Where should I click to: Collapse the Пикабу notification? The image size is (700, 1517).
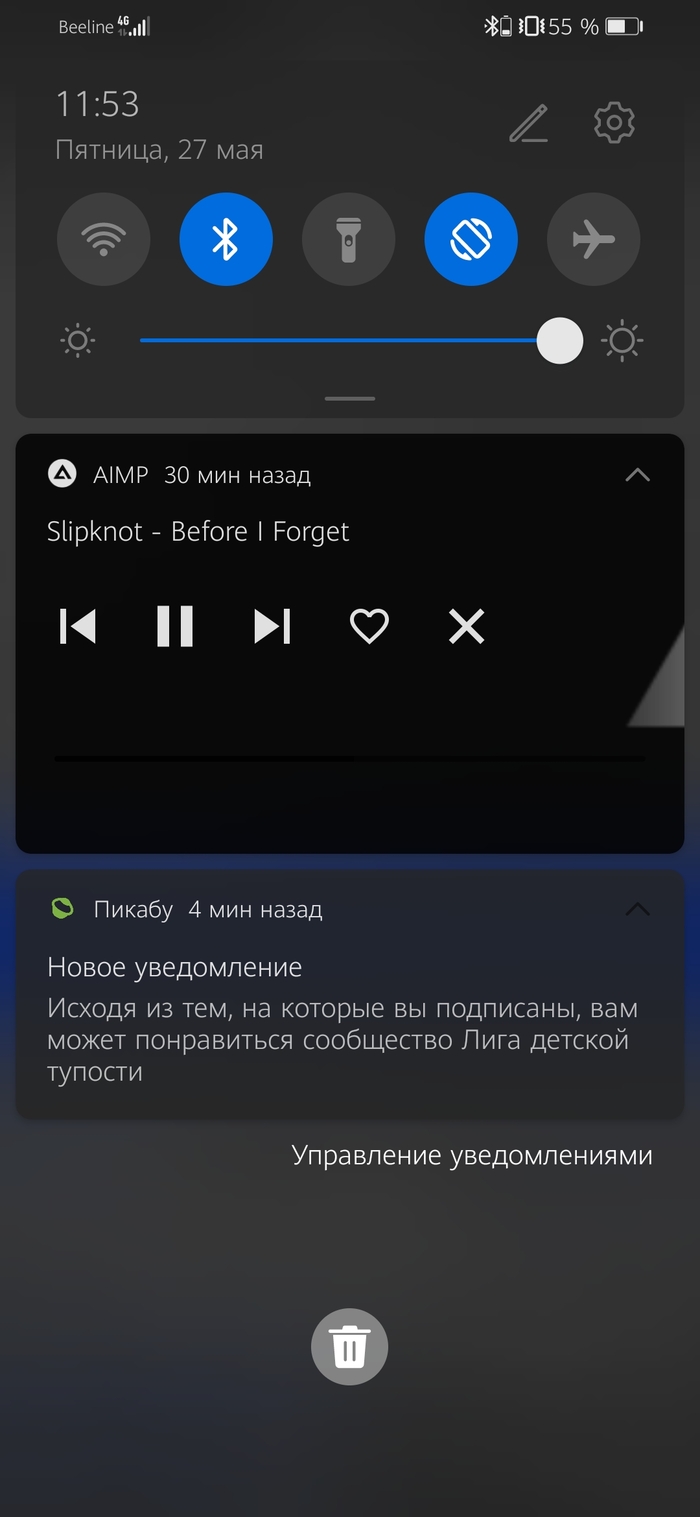click(637, 910)
